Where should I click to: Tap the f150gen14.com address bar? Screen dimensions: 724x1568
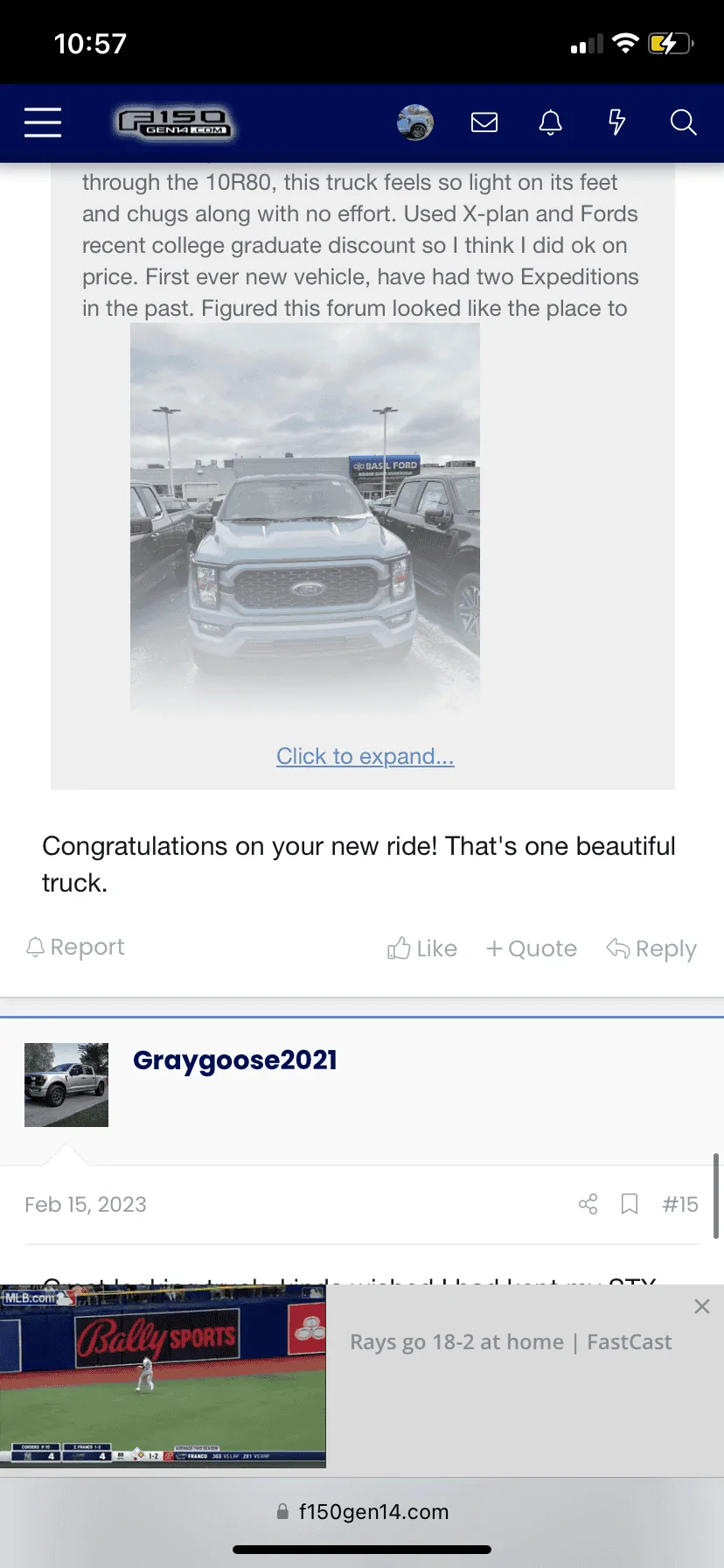click(362, 1512)
